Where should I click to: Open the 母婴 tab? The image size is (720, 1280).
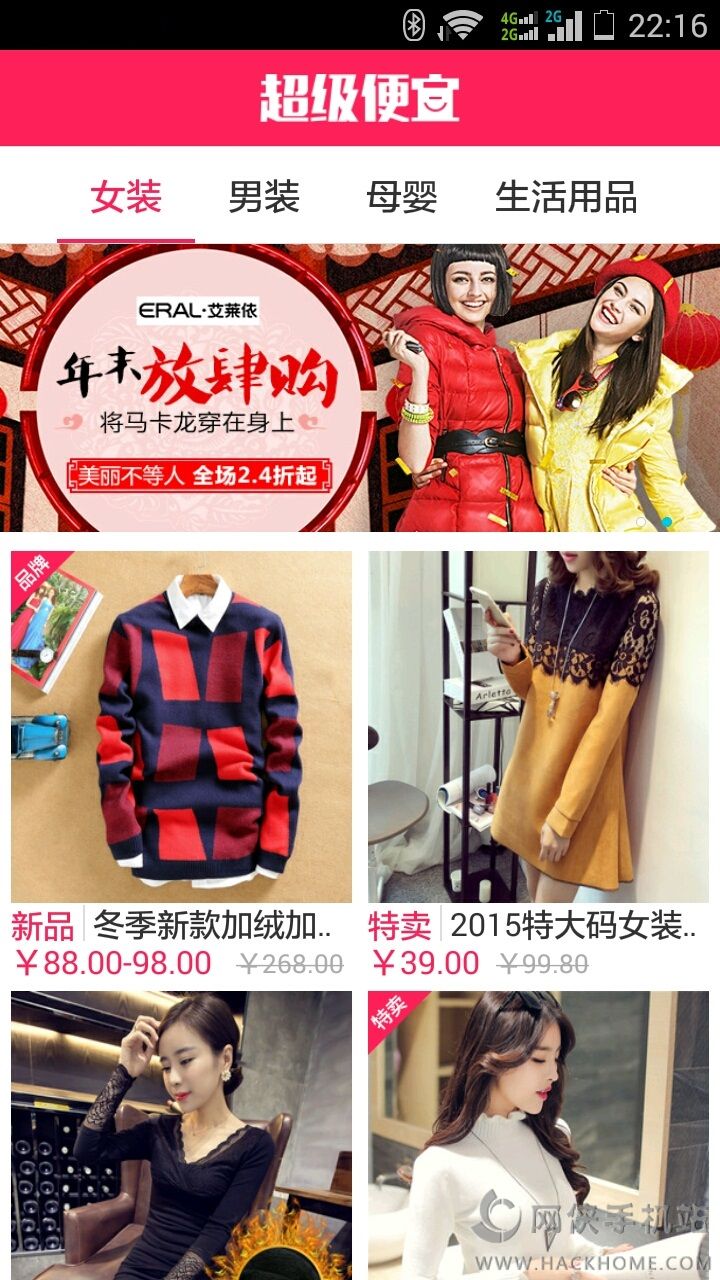(x=402, y=196)
